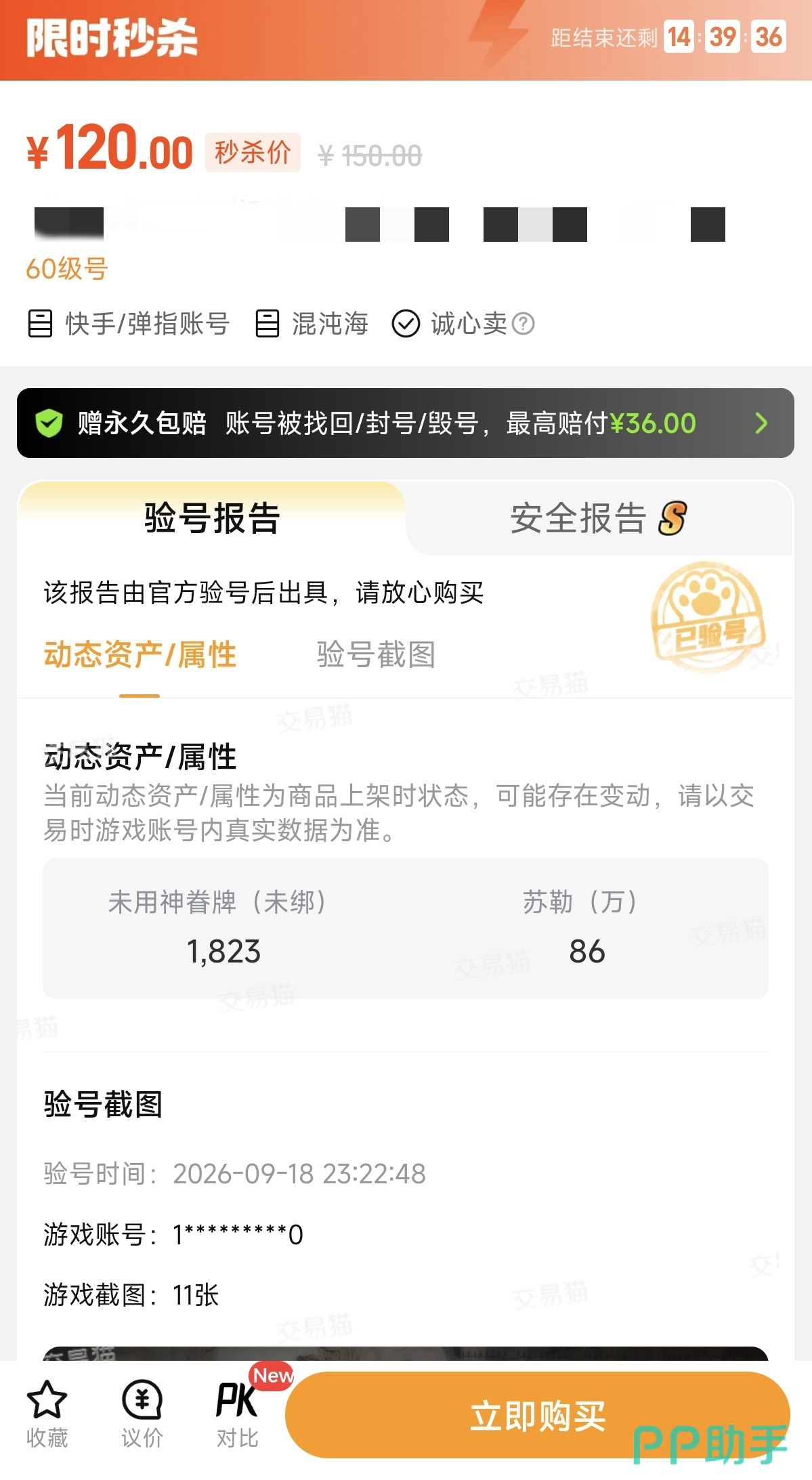Image resolution: width=812 pixels, height=1480 pixels.
Task: Open 议价 to negotiate the price
Action: point(142,1414)
